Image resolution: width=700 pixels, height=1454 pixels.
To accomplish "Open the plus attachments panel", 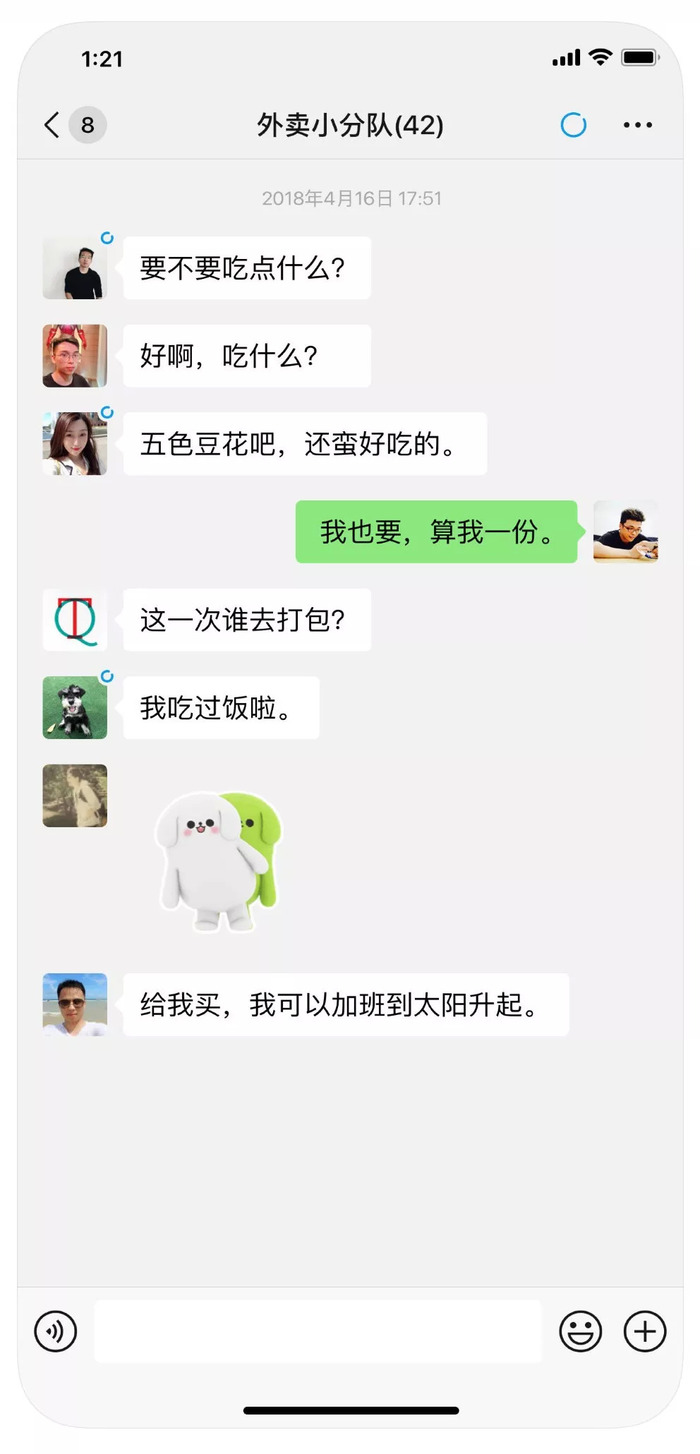I will [645, 1331].
